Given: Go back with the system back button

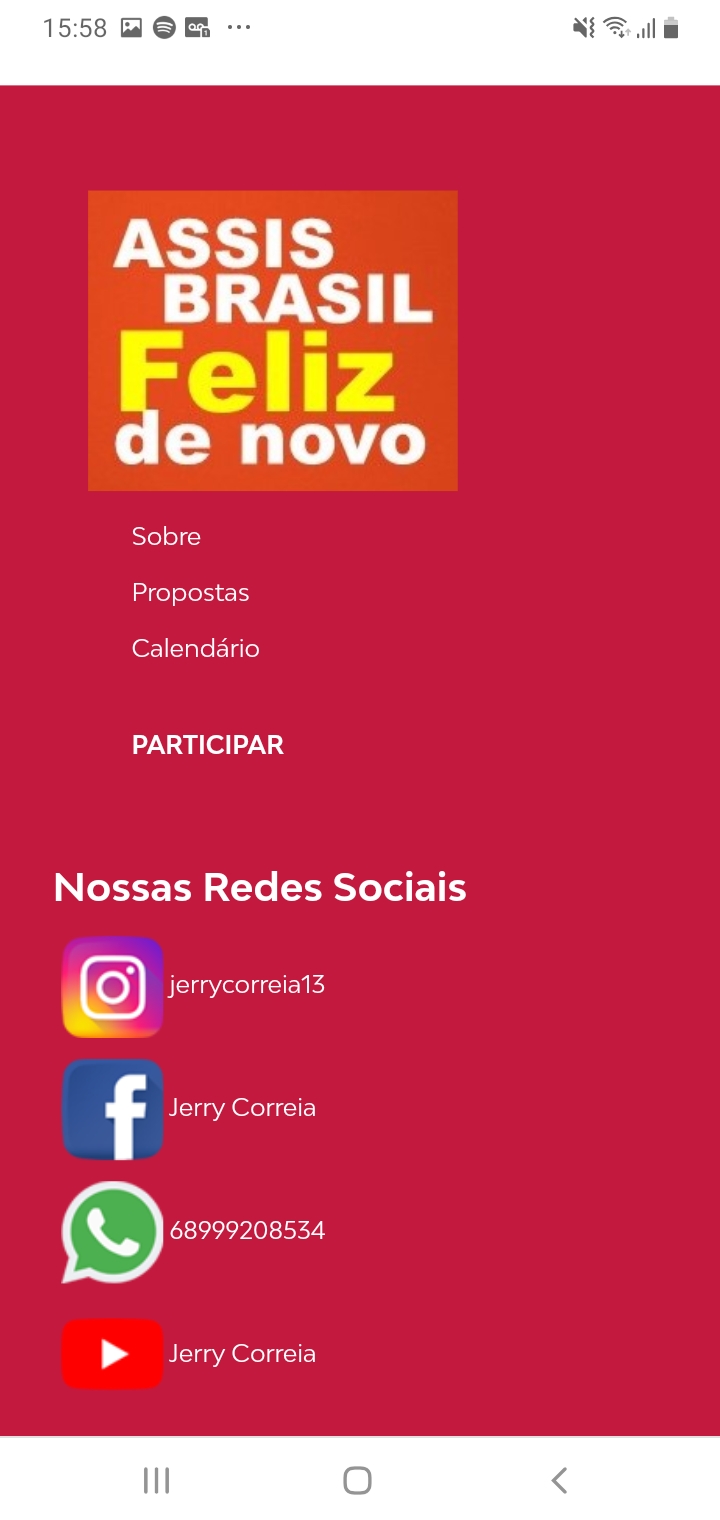Looking at the screenshot, I should click(560, 1480).
